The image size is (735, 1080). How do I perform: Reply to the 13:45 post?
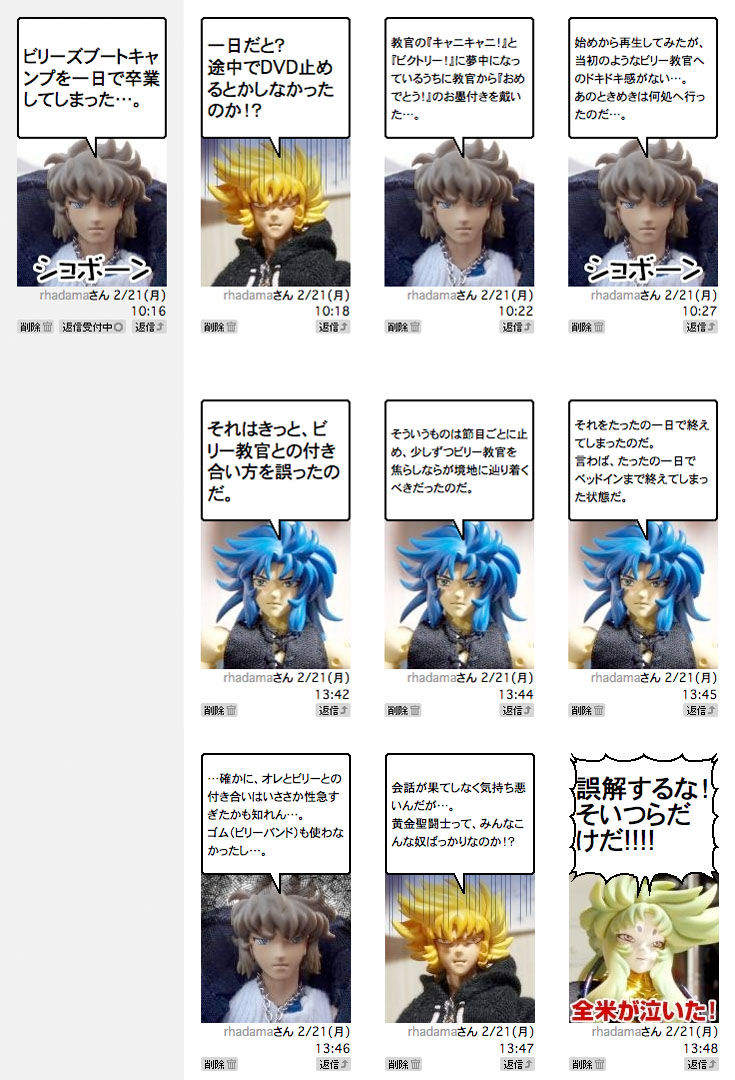(x=701, y=710)
